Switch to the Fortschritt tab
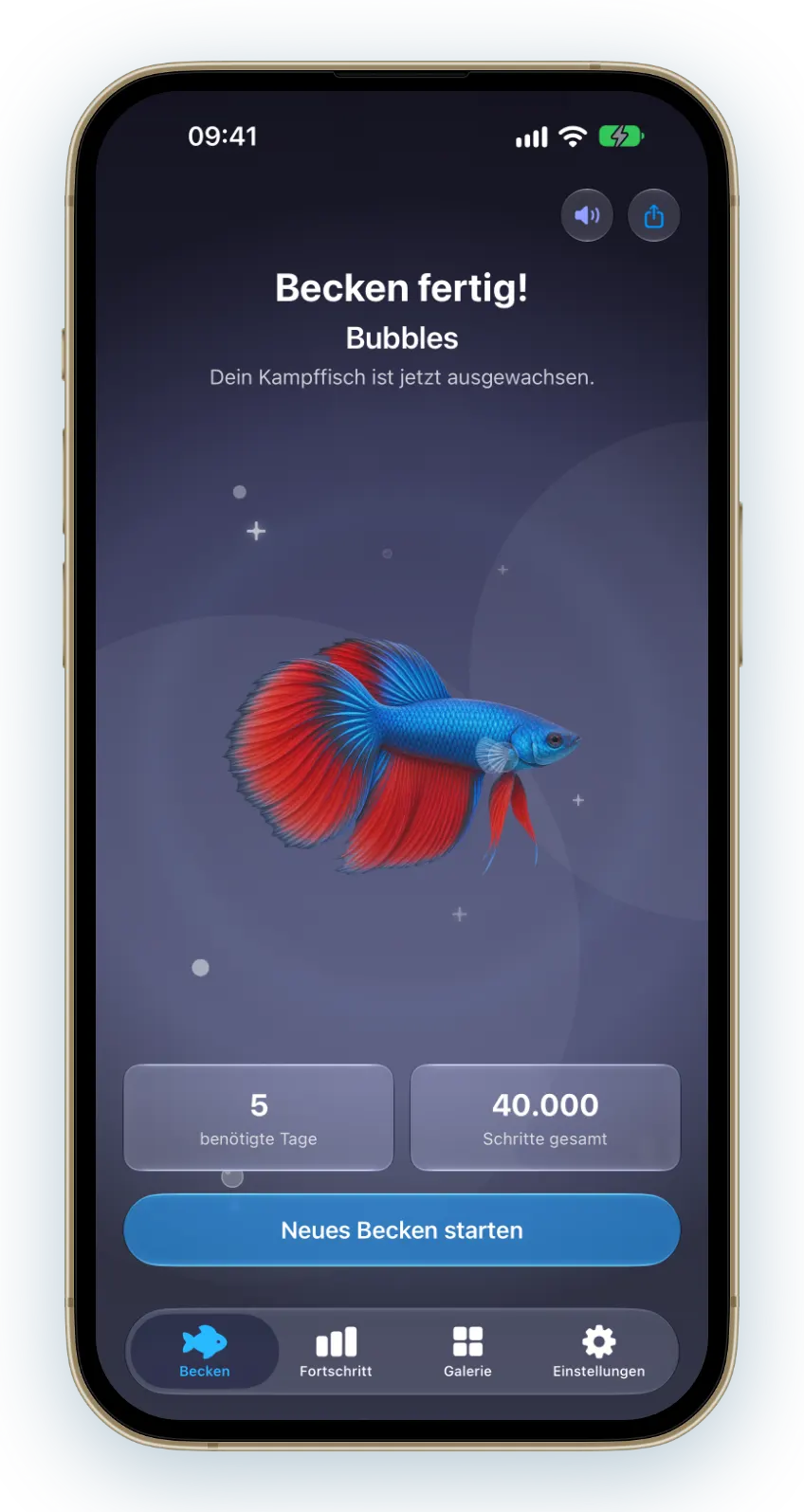The height and width of the screenshot is (1512, 804). 336,1352
